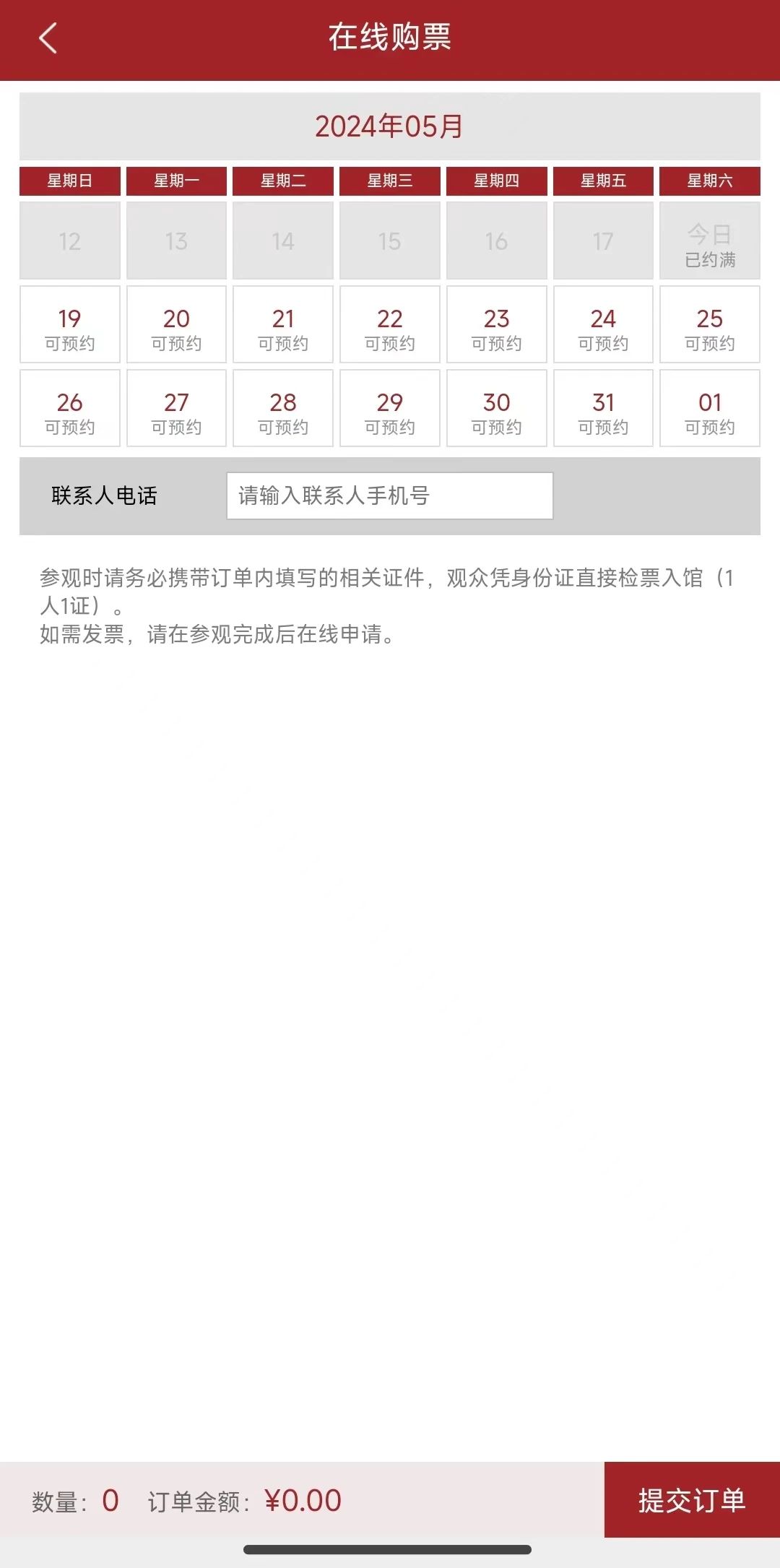Select date 28 on the calendar
Screen dimensions: 780x1568
(x=283, y=409)
